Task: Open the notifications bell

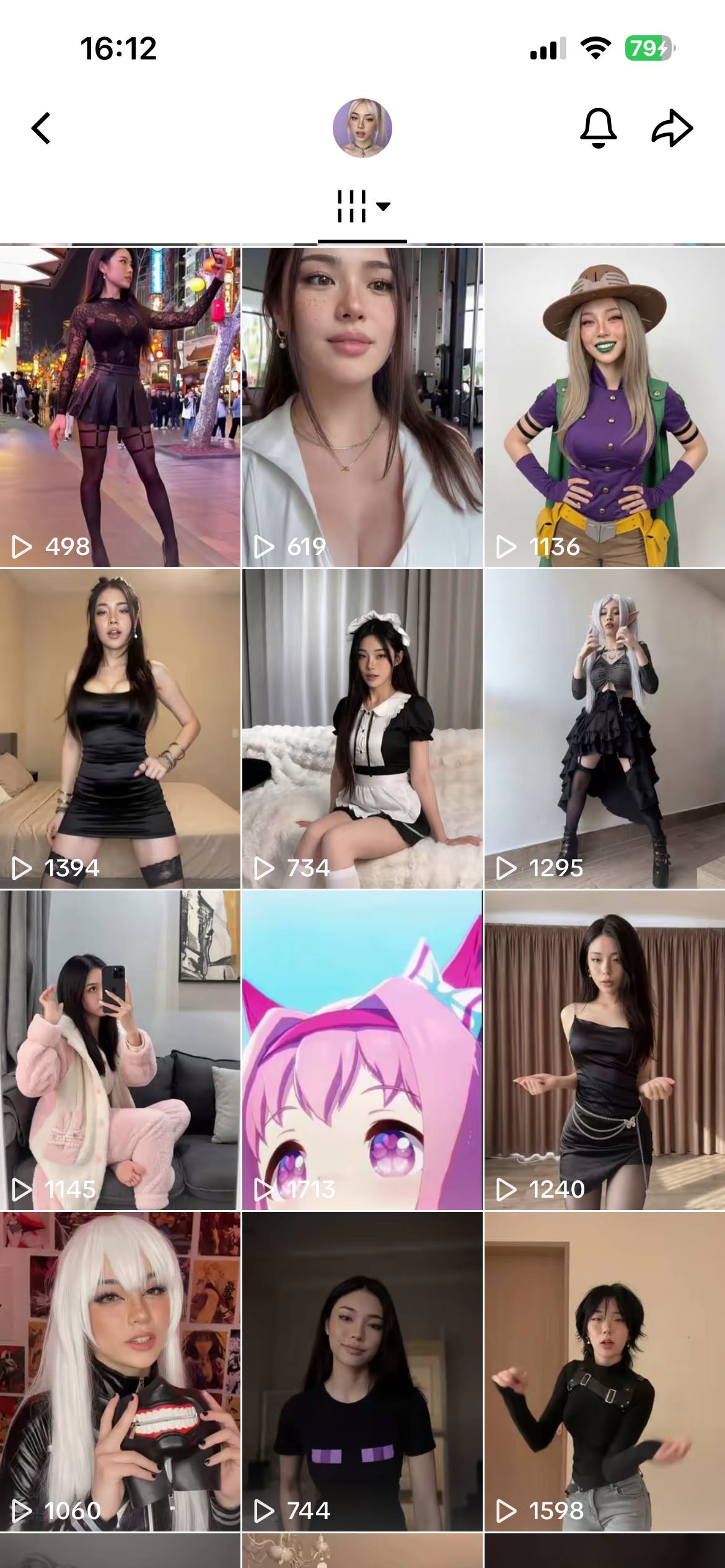Action: pos(598,128)
